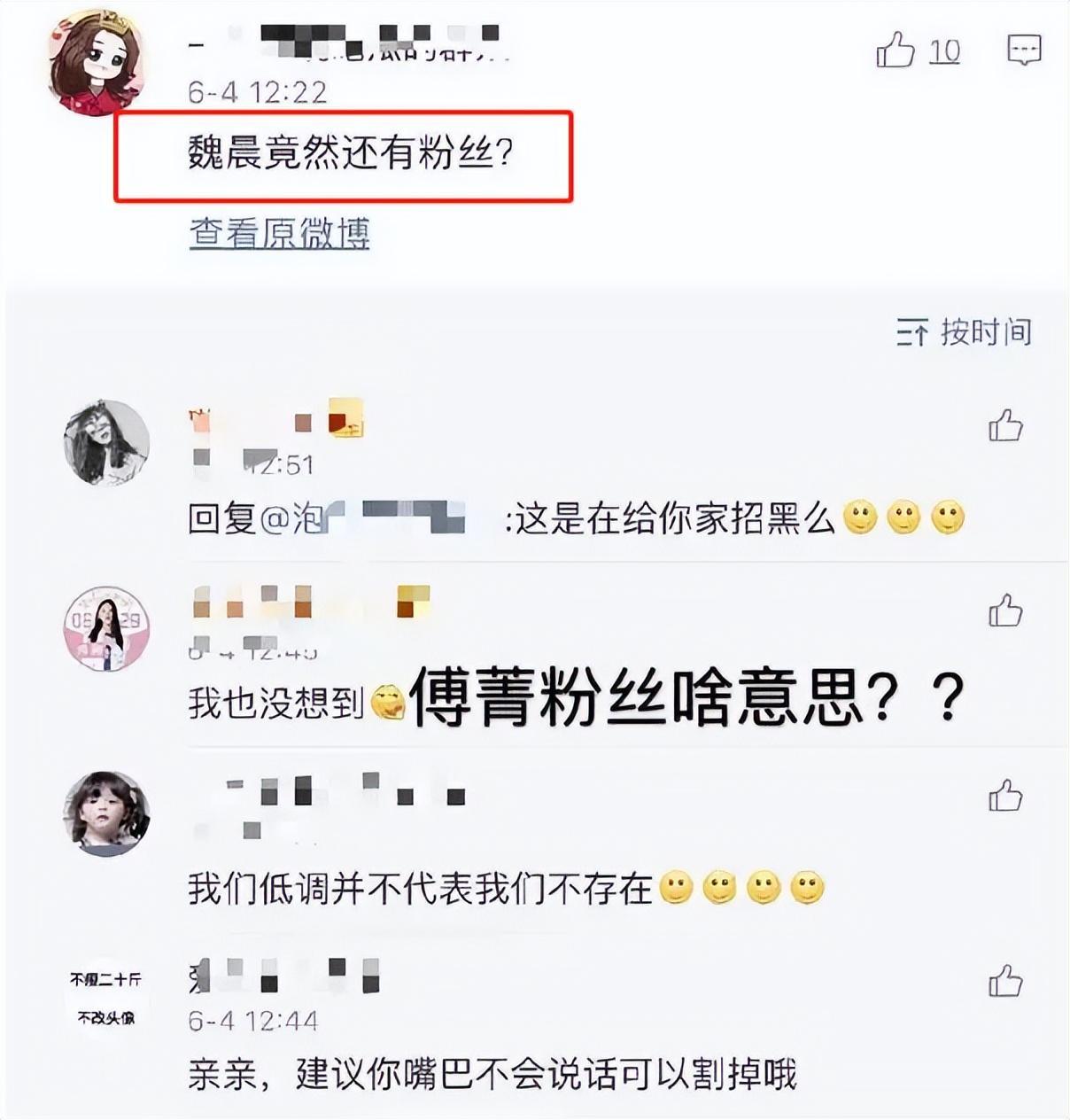This screenshot has width=1070, height=1120.
Task: Like the reply 亲亲，建议你嘴巴不会说话可以割掉哦
Action: [x=1005, y=982]
